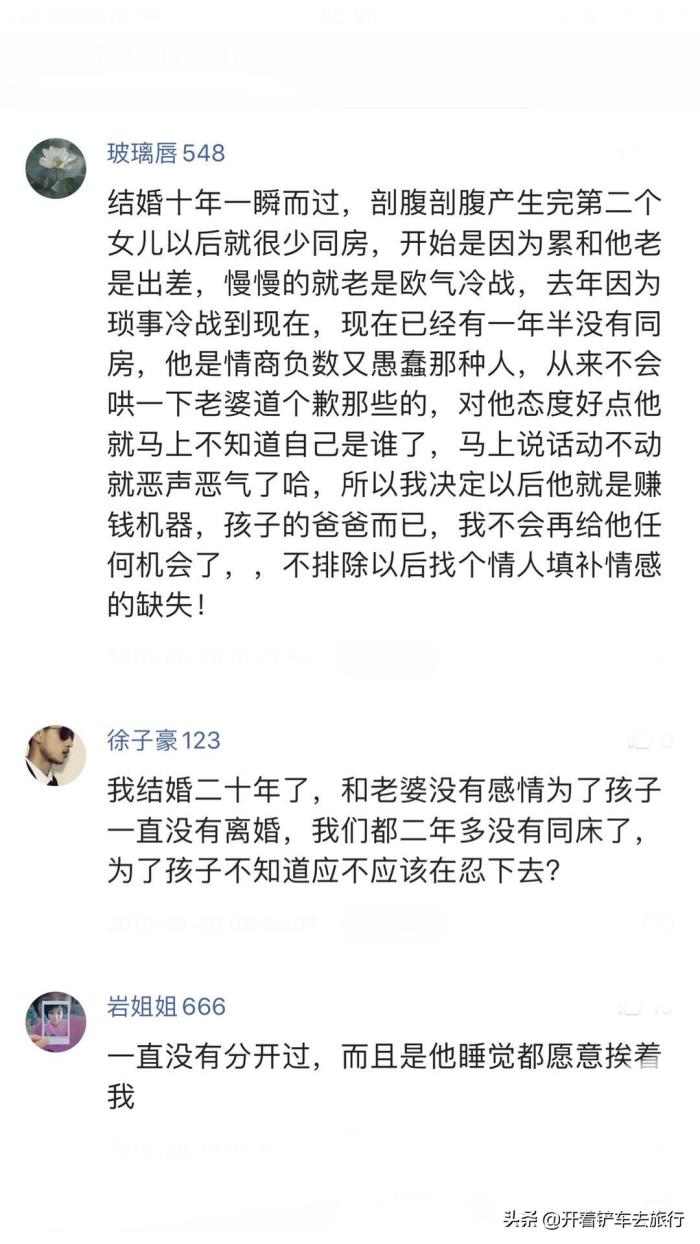This screenshot has width=700, height=1244.
Task: Open 徐子豪123's profile avatar
Action: click(55, 755)
